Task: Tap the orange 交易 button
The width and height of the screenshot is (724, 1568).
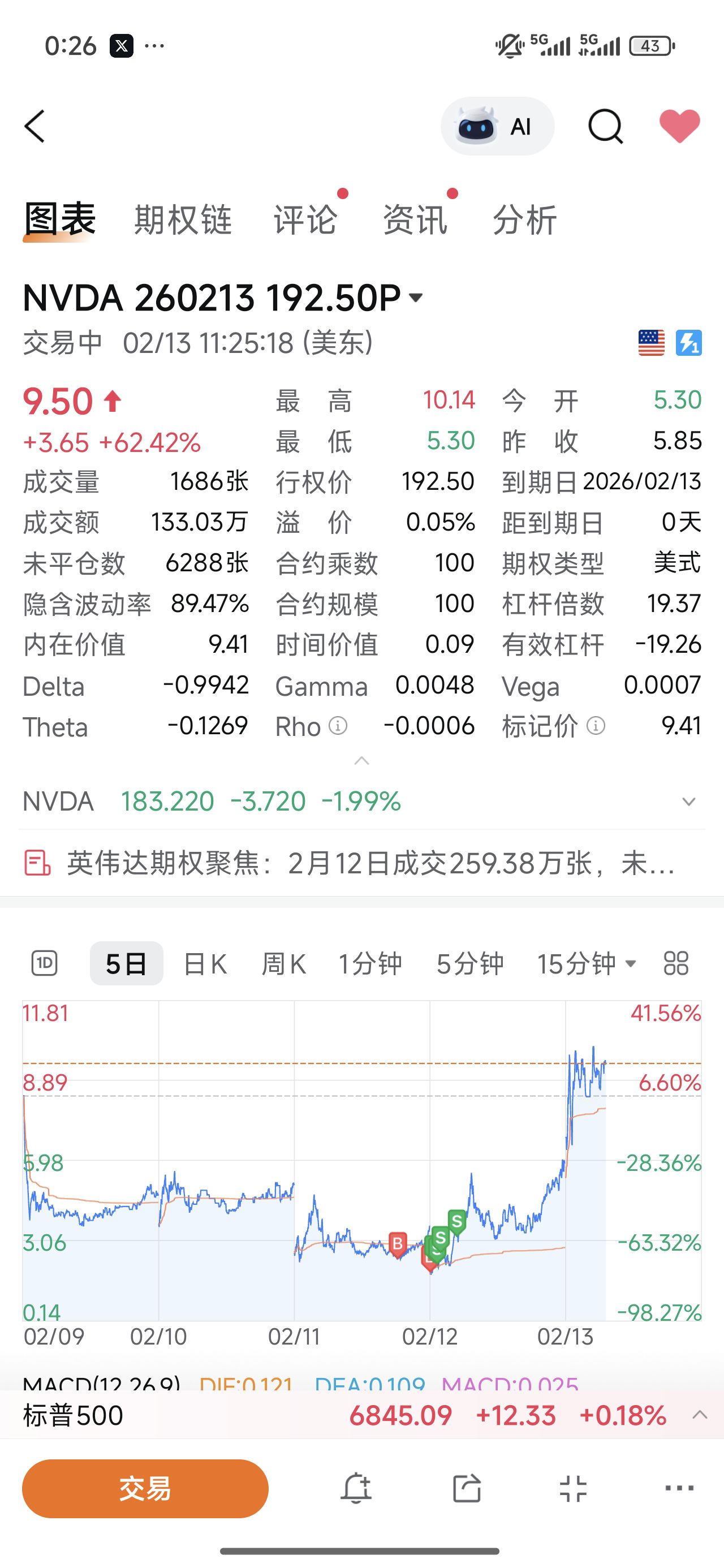Action: pos(145,1488)
